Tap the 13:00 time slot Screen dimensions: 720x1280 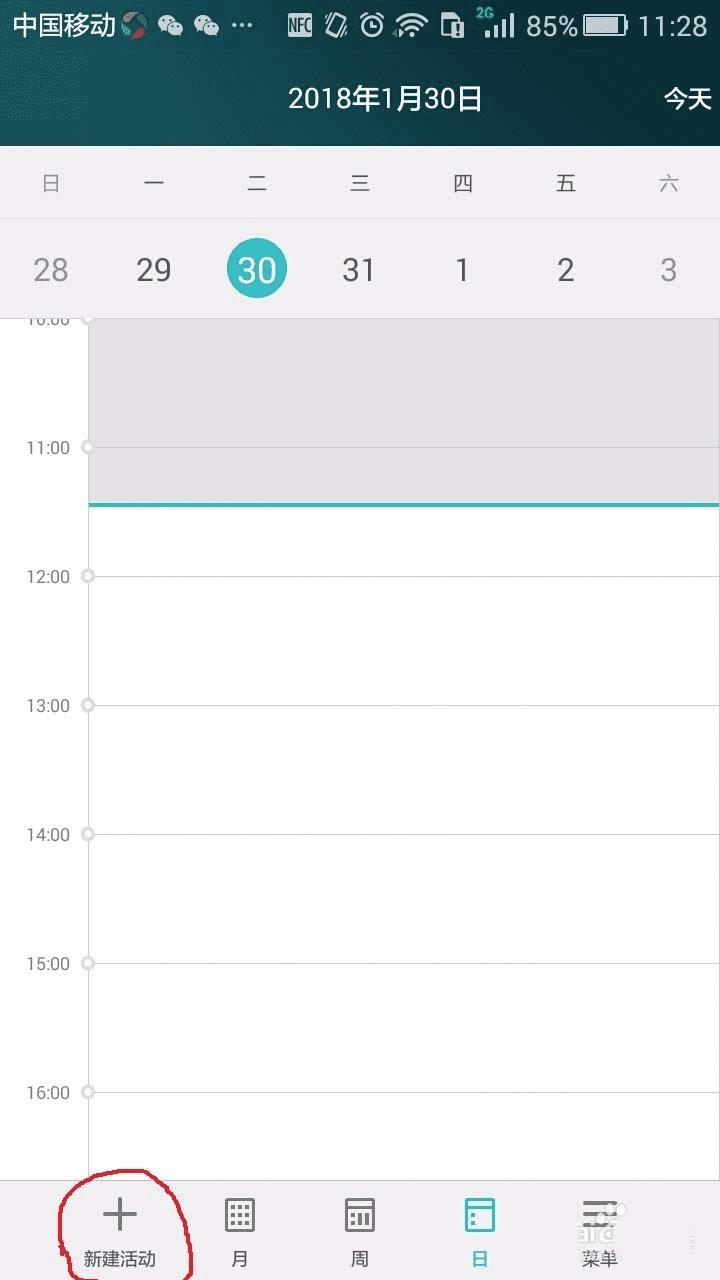point(400,768)
